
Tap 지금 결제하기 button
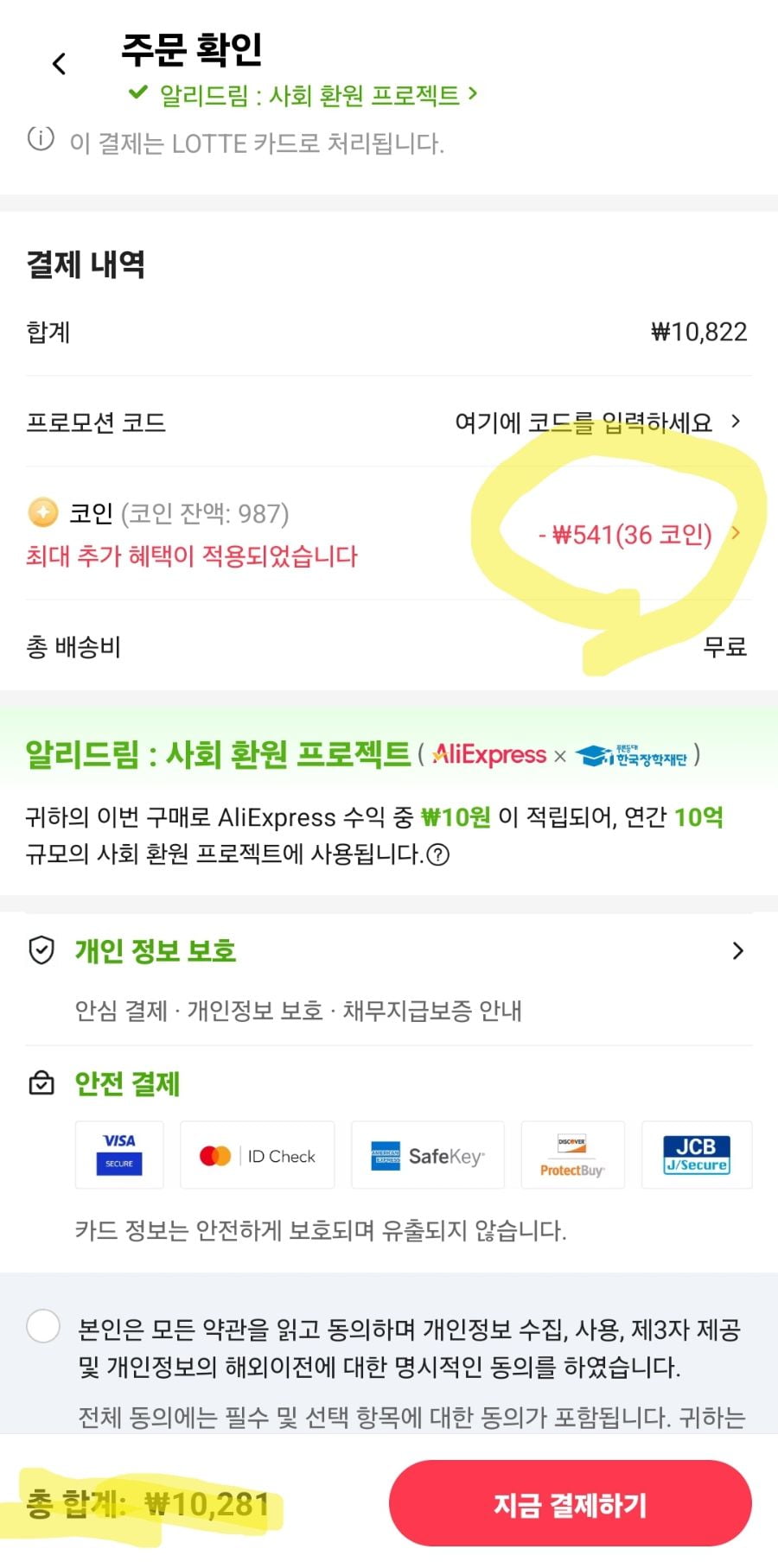570,1504
